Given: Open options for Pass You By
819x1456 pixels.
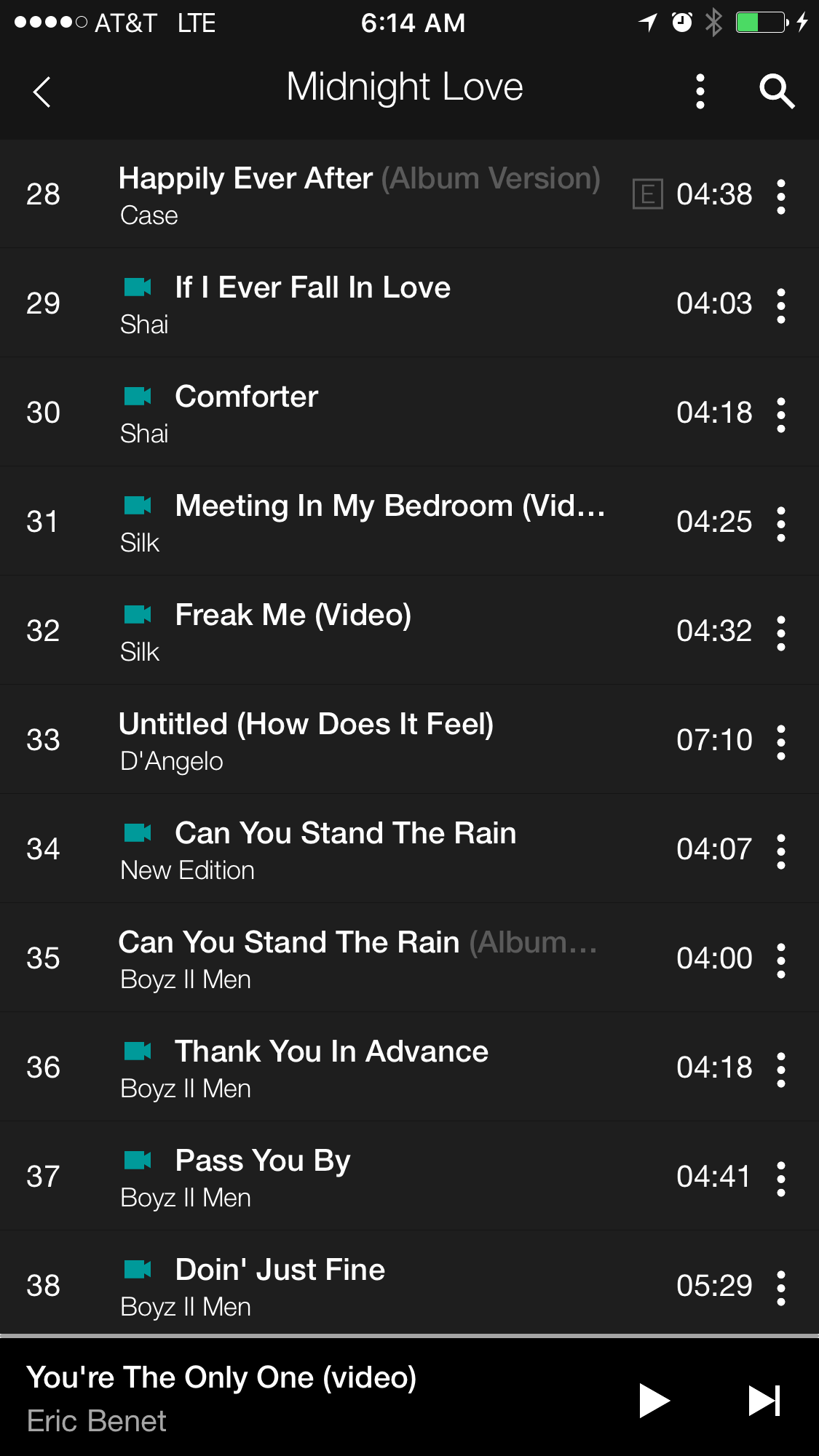Looking at the screenshot, I should (x=780, y=1179).
